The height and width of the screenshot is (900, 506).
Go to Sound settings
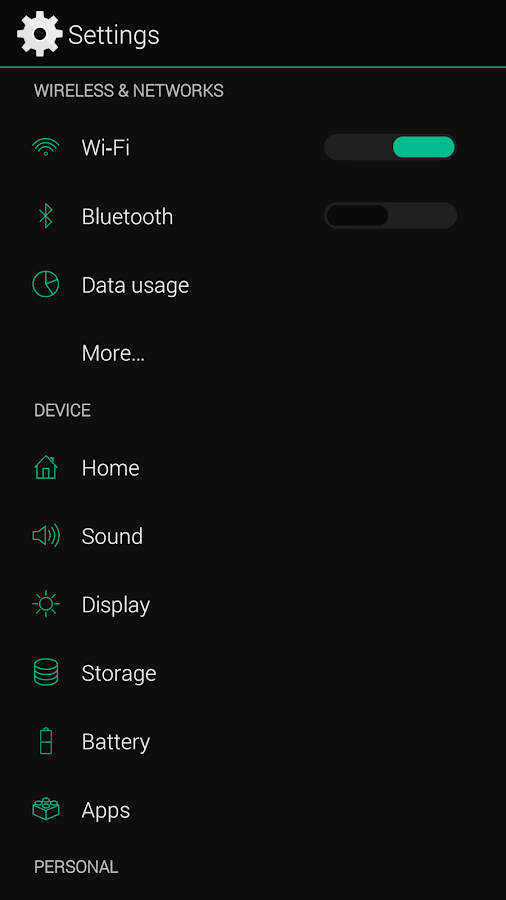coord(253,536)
